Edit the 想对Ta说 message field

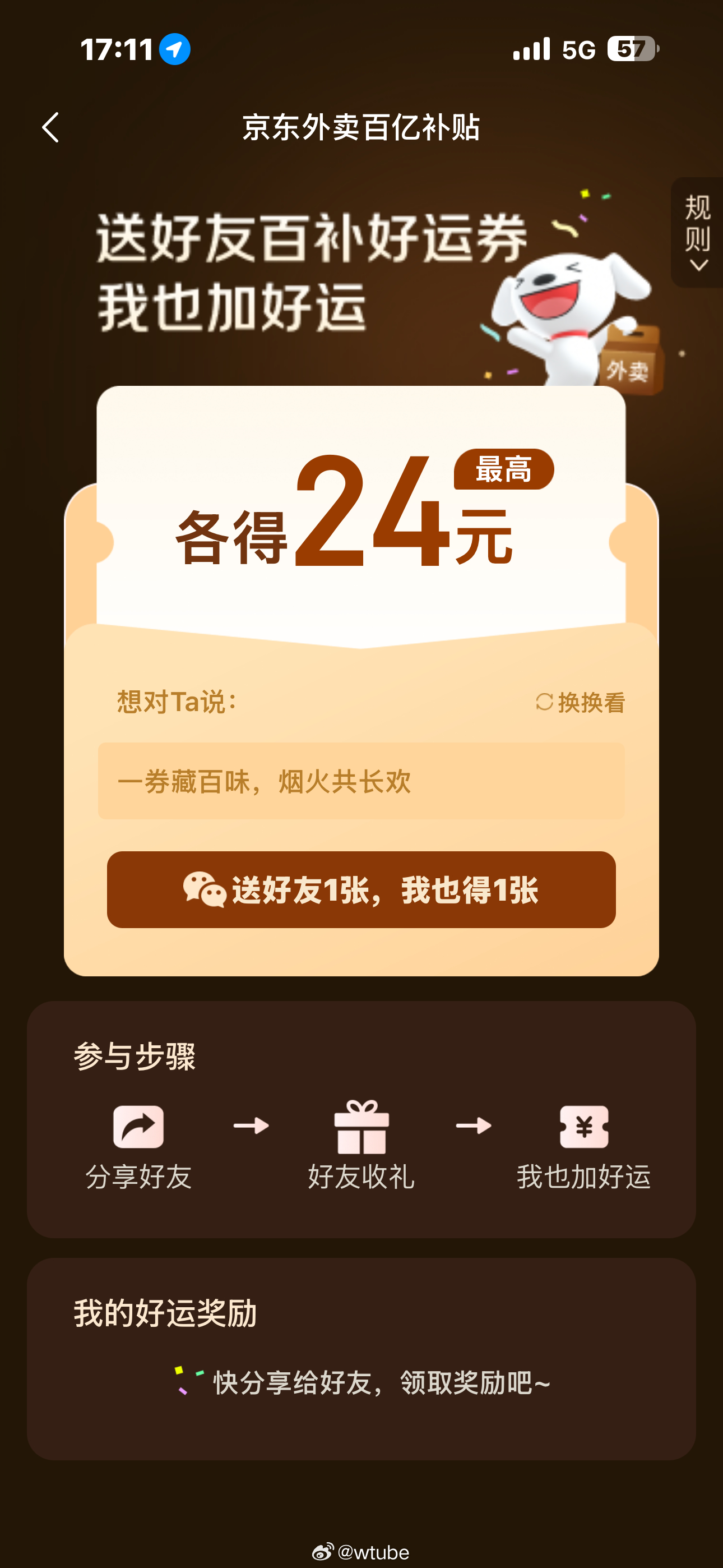tap(361, 781)
